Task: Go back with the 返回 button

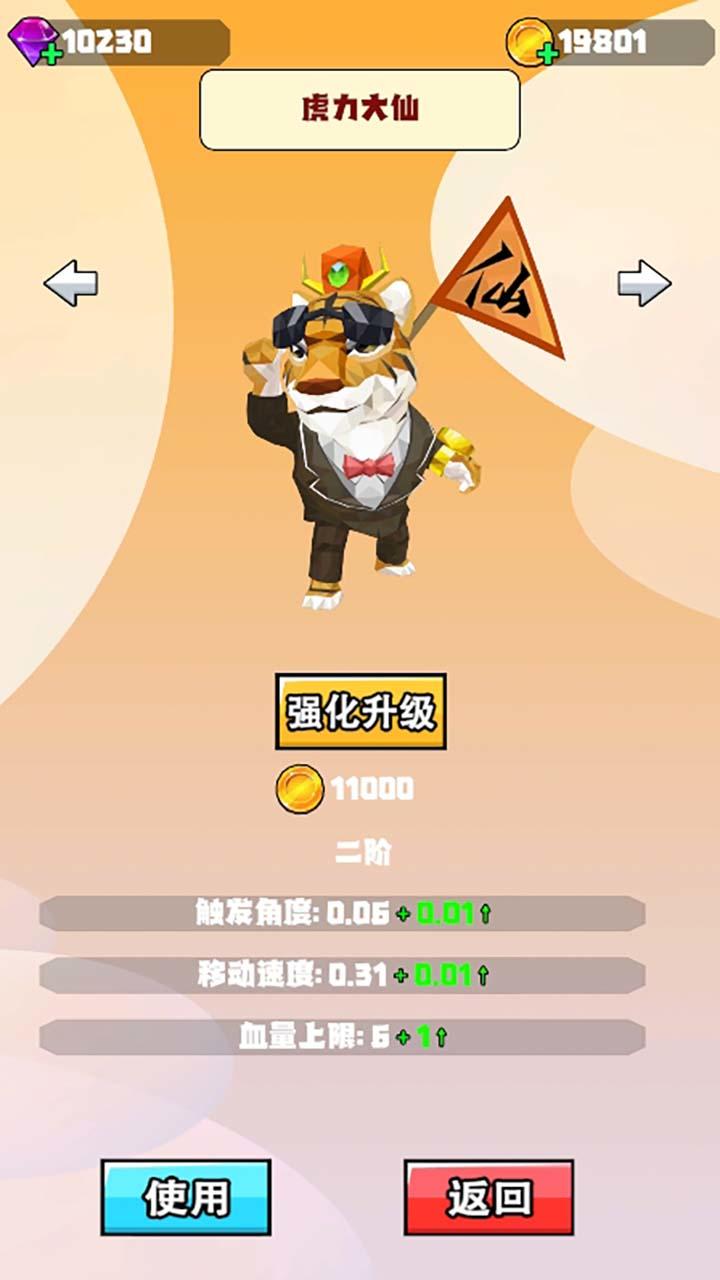Action: click(489, 1197)
